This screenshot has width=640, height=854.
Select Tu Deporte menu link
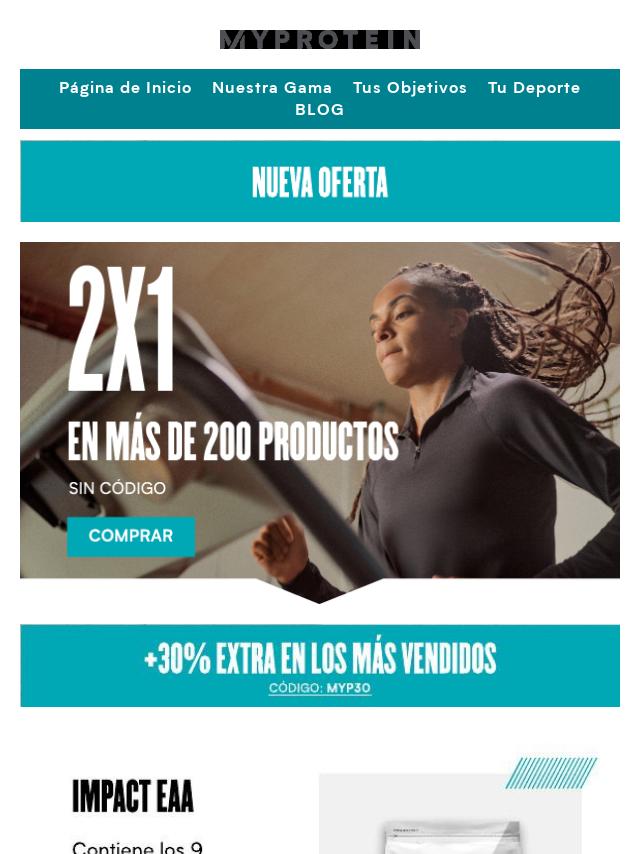point(534,88)
